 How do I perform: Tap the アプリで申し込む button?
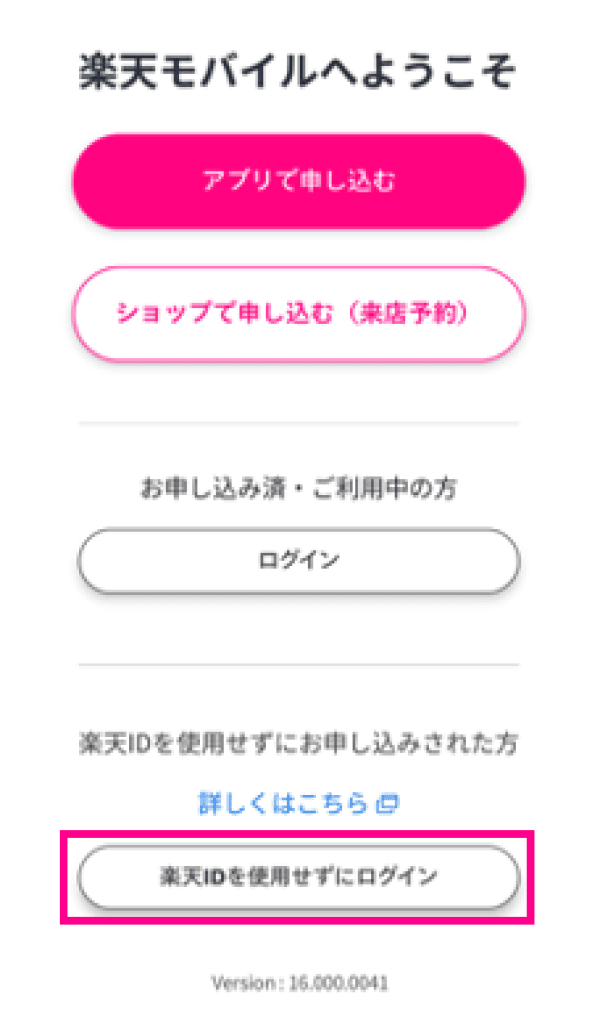click(x=298, y=181)
